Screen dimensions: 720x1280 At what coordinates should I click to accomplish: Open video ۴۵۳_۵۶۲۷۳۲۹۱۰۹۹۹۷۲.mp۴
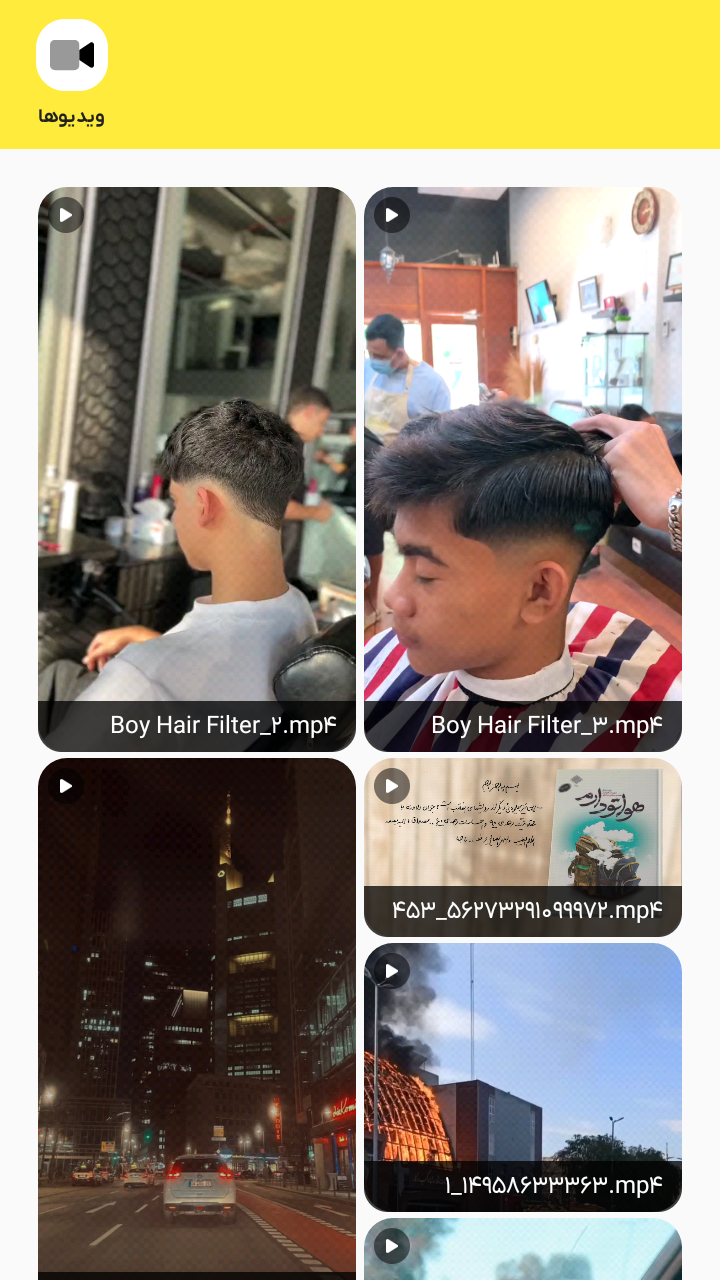click(523, 847)
